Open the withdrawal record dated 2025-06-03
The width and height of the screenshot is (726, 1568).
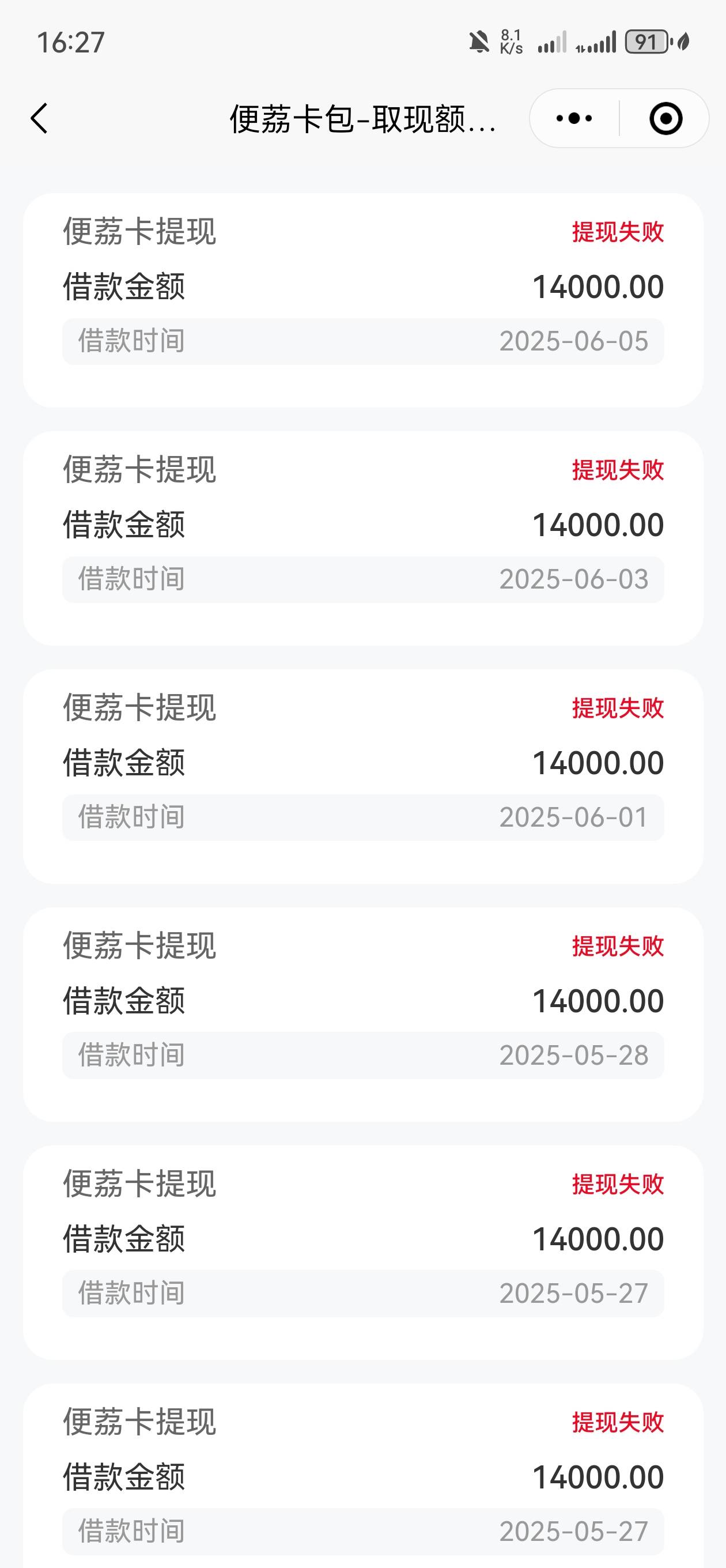(364, 538)
